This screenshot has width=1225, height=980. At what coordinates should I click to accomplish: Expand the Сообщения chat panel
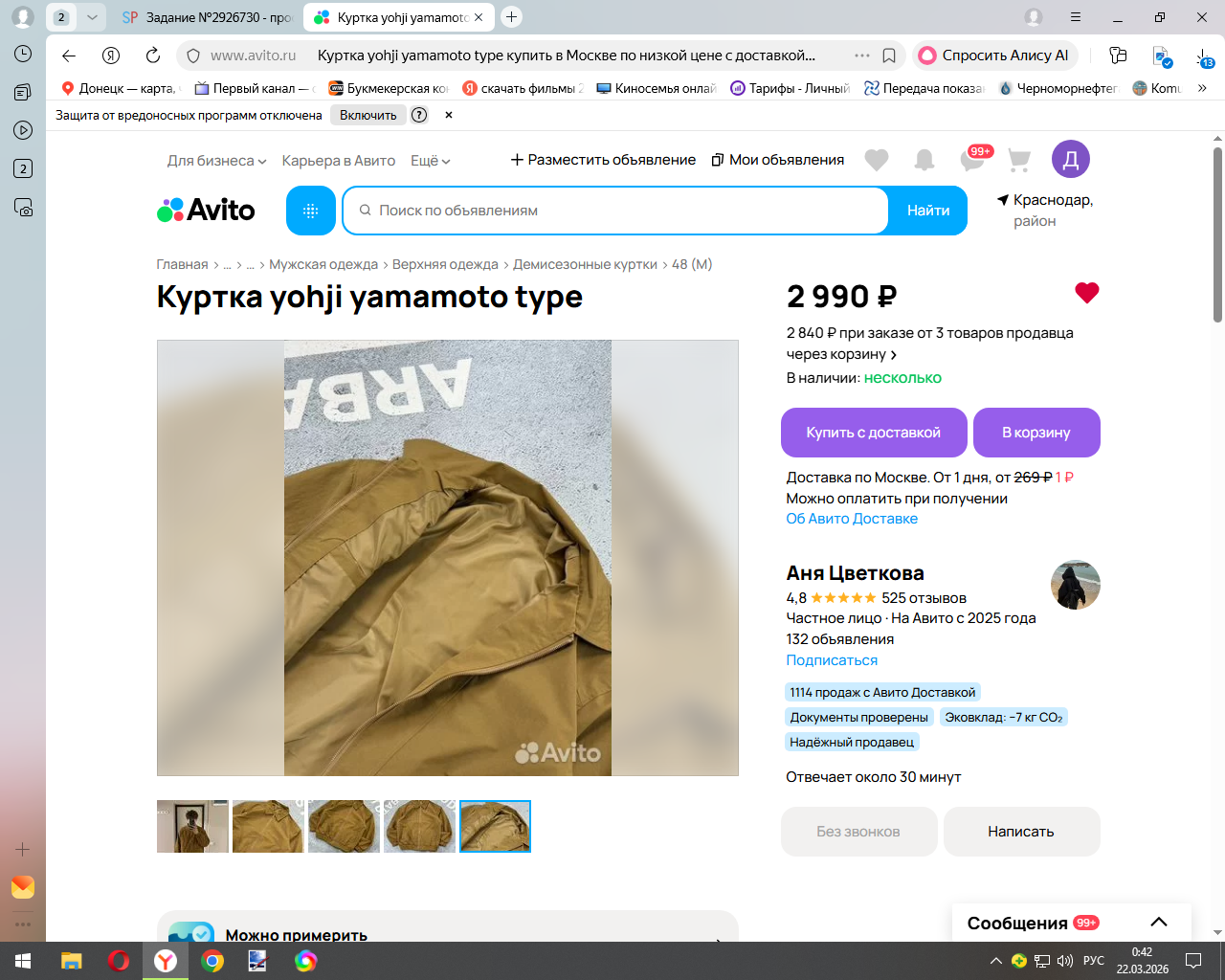click(1158, 923)
